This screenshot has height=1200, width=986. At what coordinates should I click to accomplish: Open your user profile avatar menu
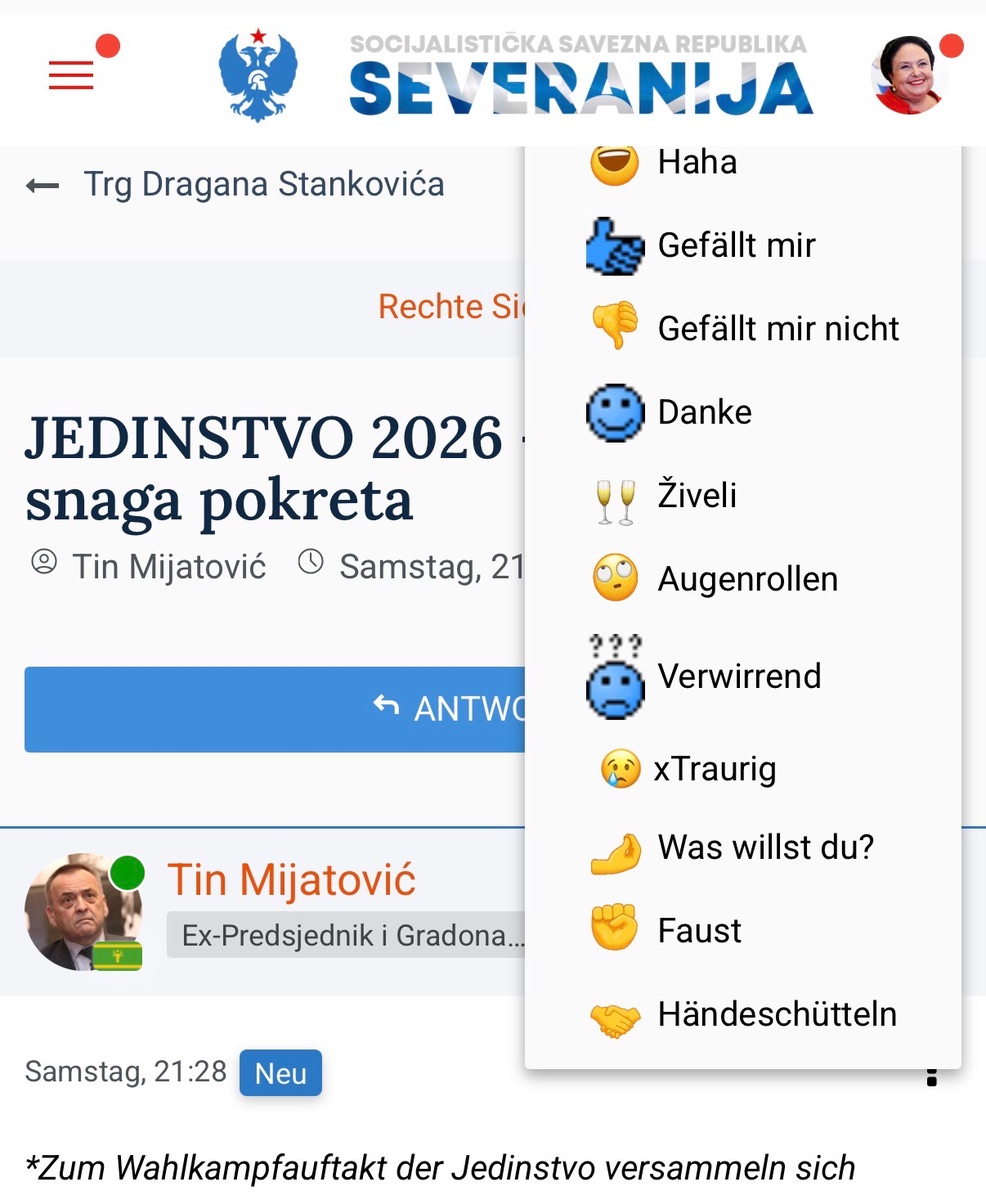pos(909,75)
